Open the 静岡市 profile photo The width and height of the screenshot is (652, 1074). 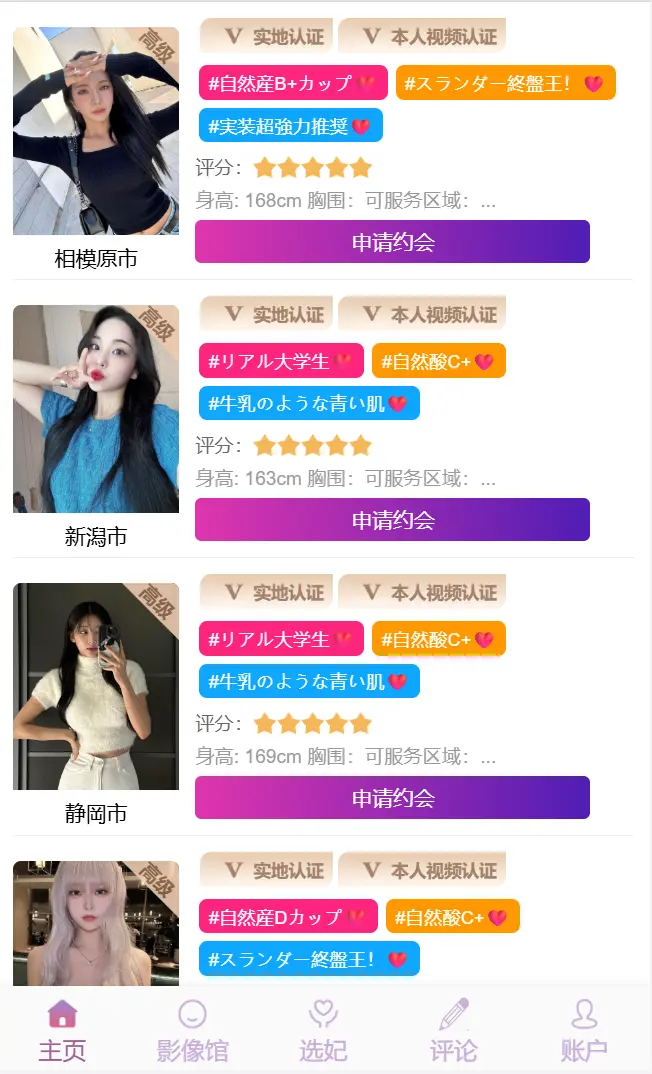pos(96,687)
